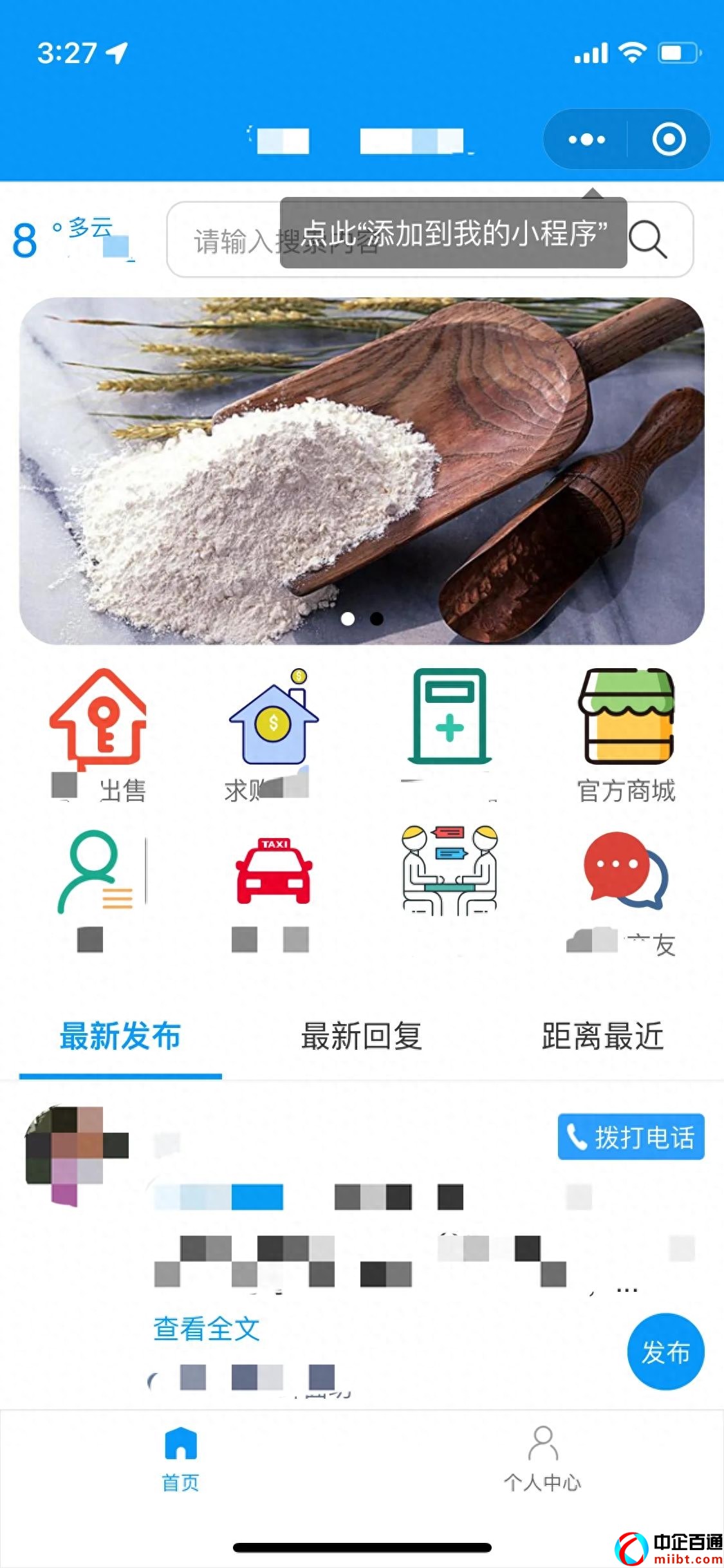The width and height of the screenshot is (724, 1568).
Task: Tap the search magnifier icon
Action: tap(647, 239)
